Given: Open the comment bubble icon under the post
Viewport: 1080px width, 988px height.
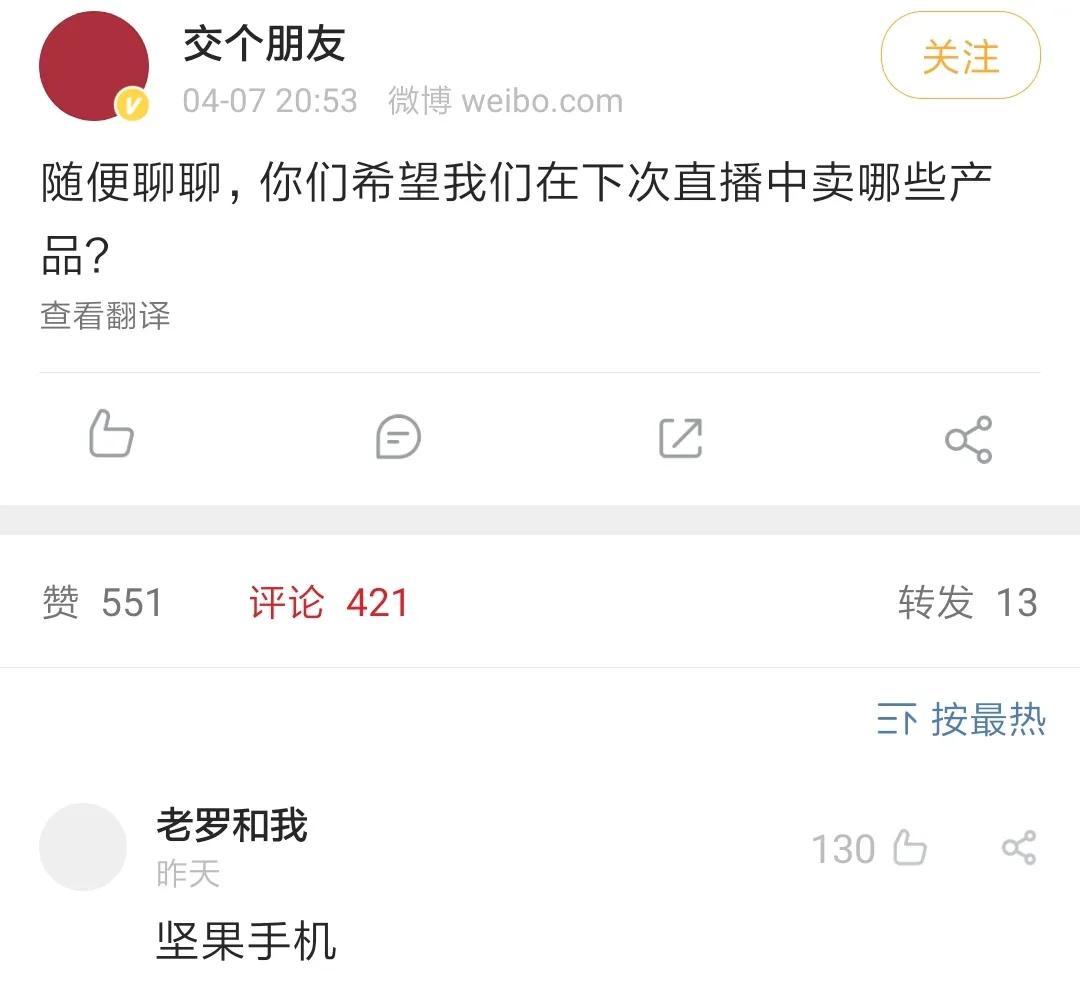Looking at the screenshot, I should pyautogui.click(x=398, y=438).
